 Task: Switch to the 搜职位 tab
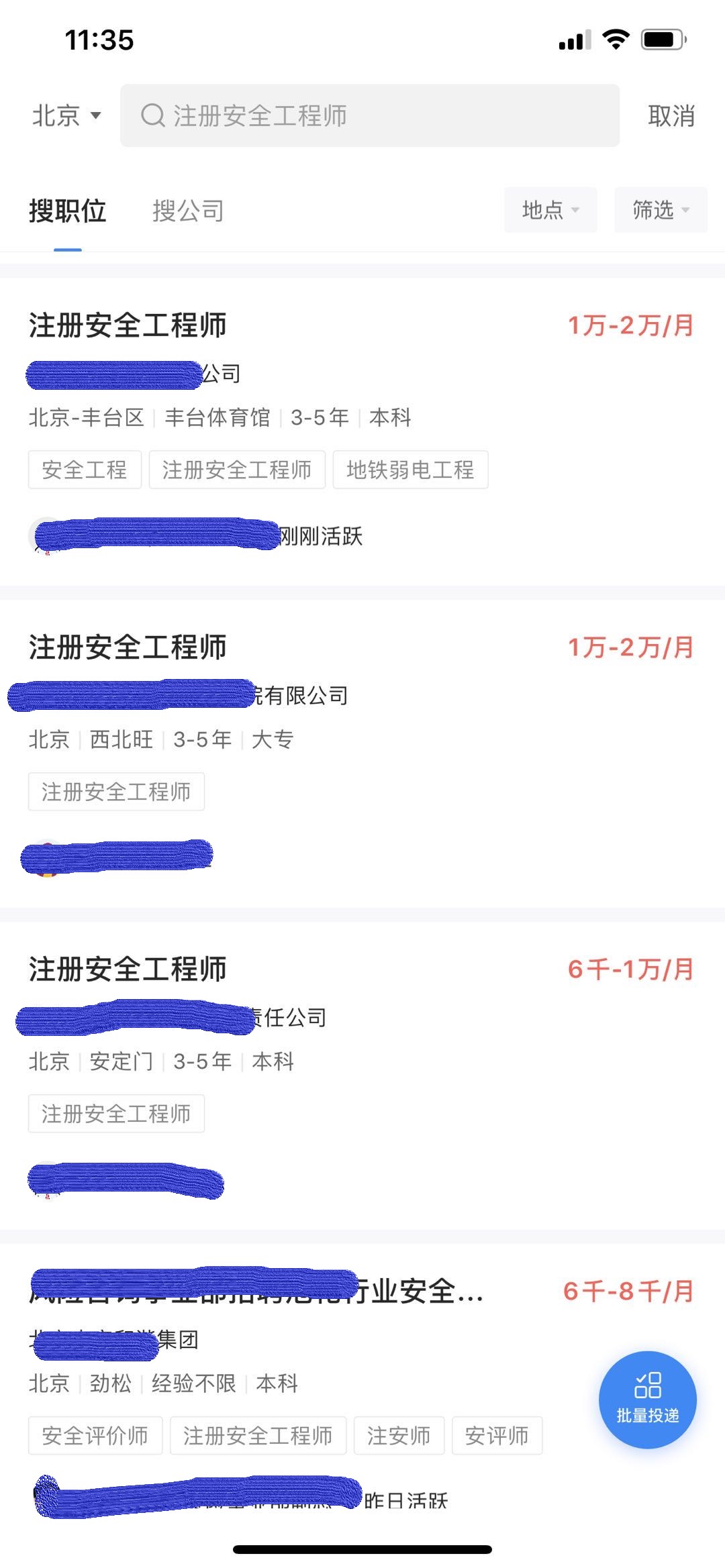(66, 210)
